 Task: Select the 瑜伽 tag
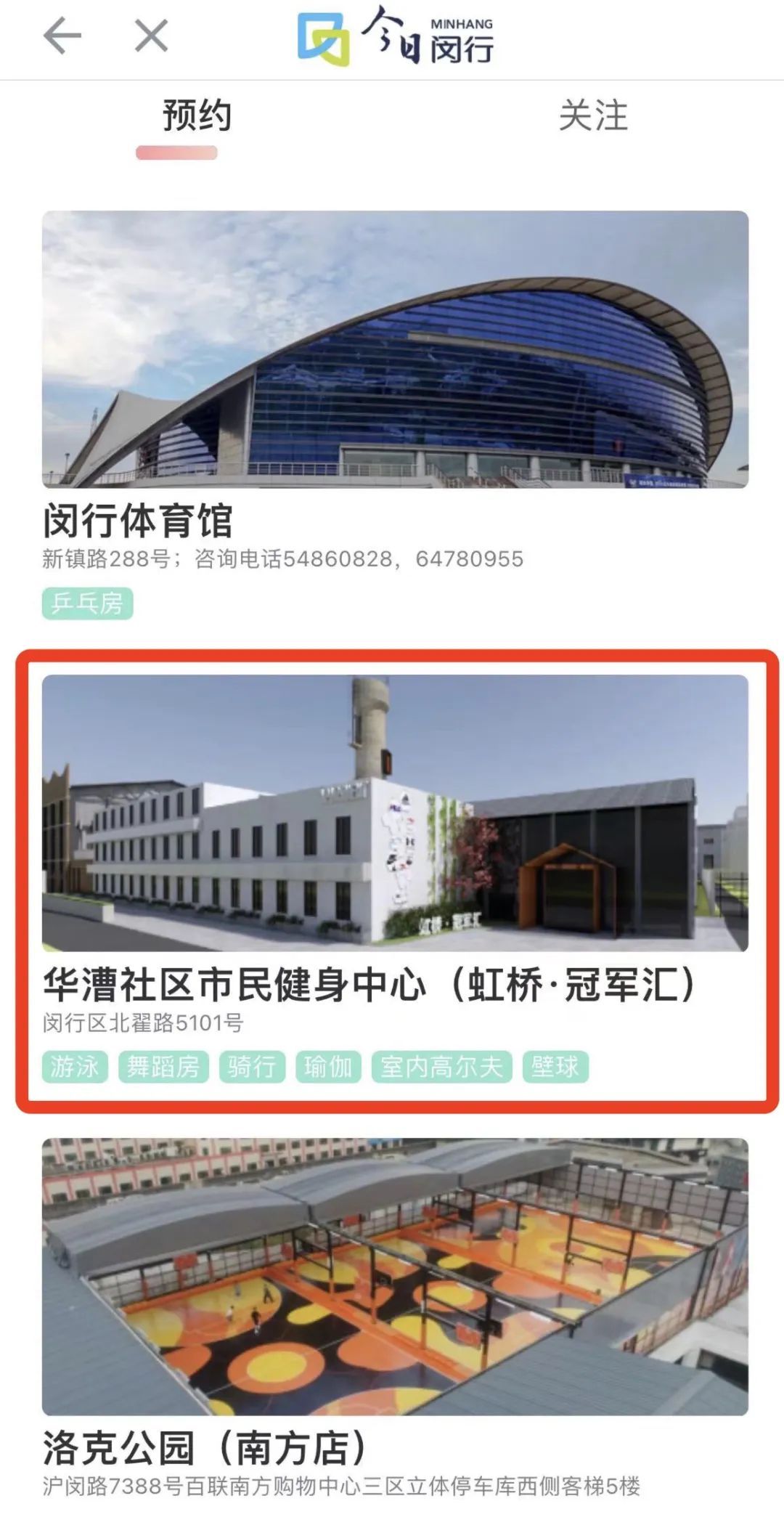(x=328, y=1067)
